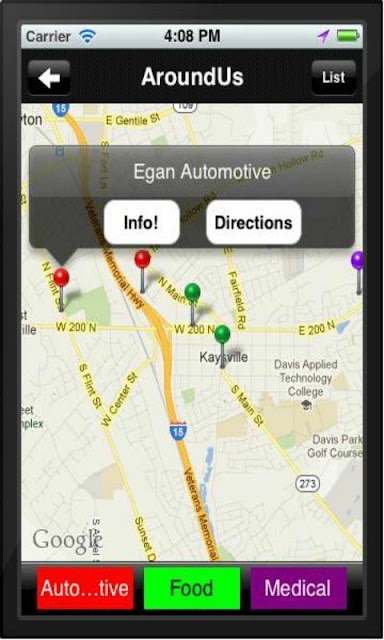The image size is (384, 640).
Task: Show Medical places
Action: pos(298,588)
